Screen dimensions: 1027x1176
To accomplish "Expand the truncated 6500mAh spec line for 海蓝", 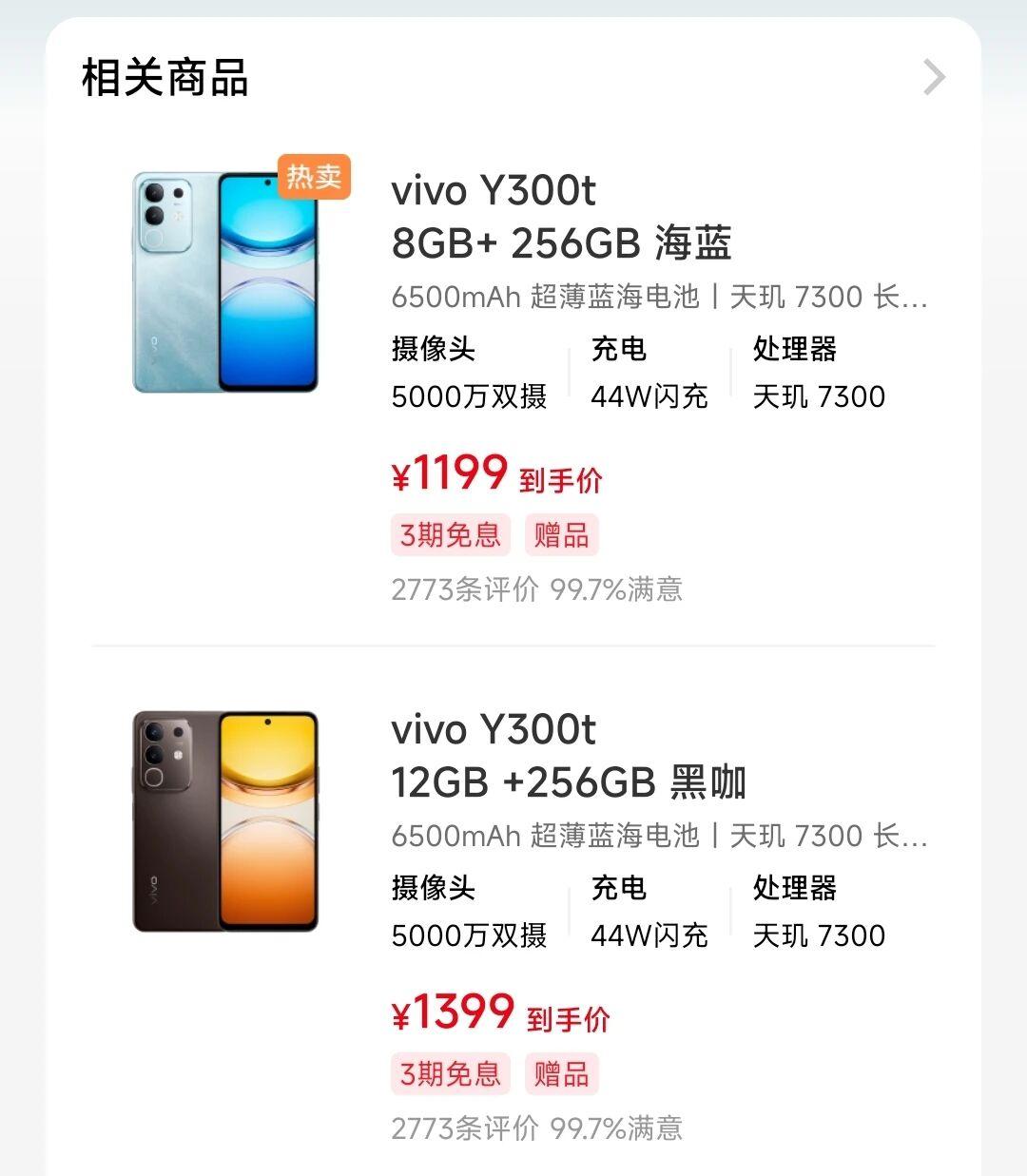I will click(656, 298).
